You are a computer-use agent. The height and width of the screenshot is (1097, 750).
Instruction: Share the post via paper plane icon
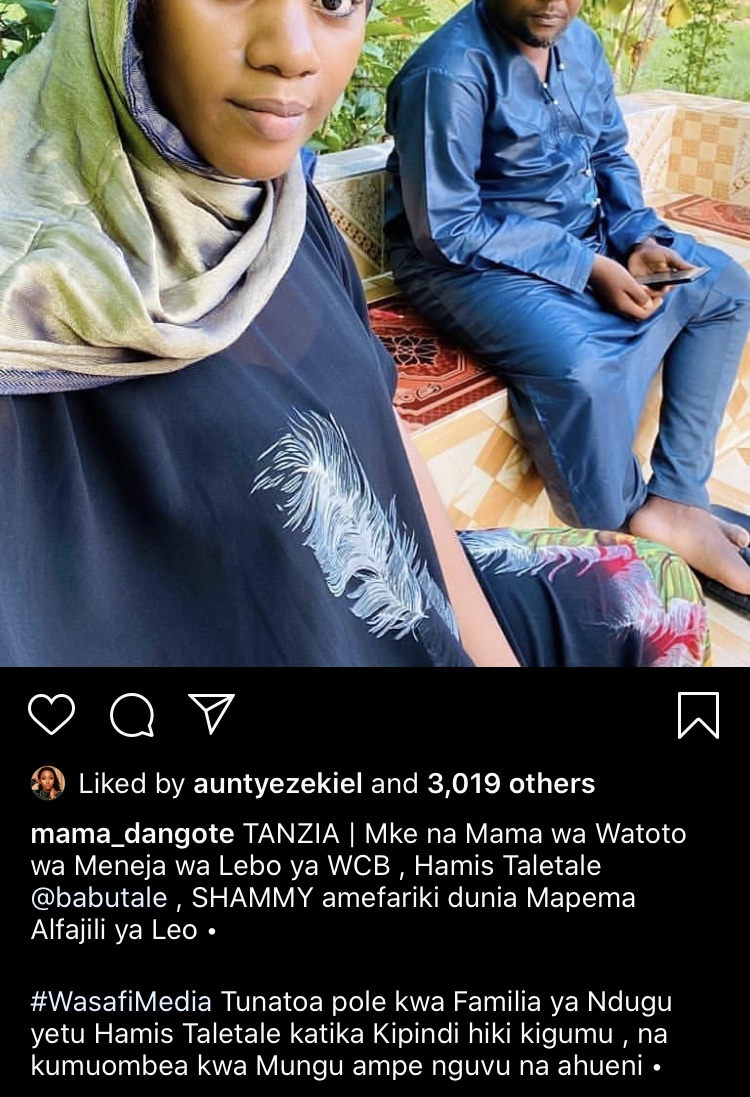tap(211, 714)
